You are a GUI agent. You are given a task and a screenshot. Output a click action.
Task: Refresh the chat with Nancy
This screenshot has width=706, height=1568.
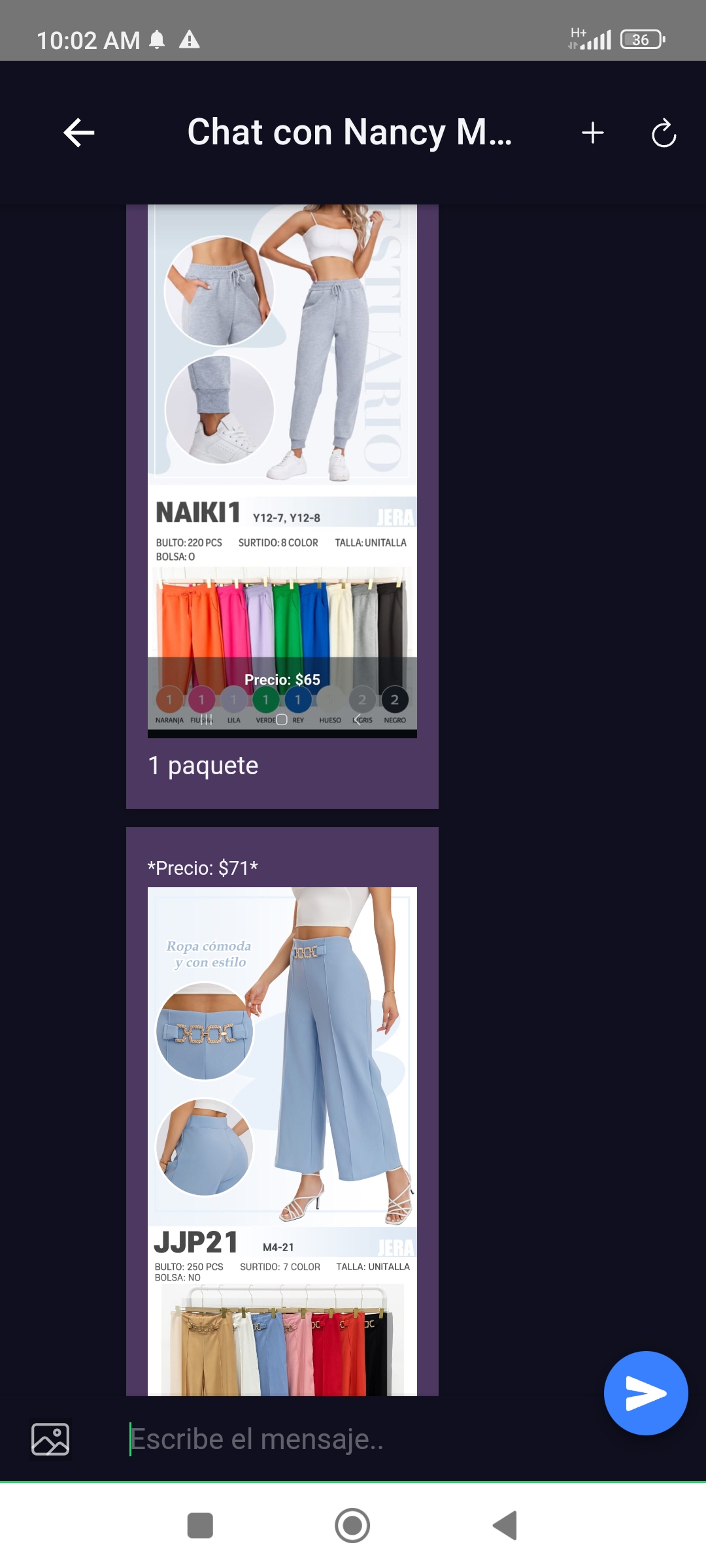[x=664, y=133]
